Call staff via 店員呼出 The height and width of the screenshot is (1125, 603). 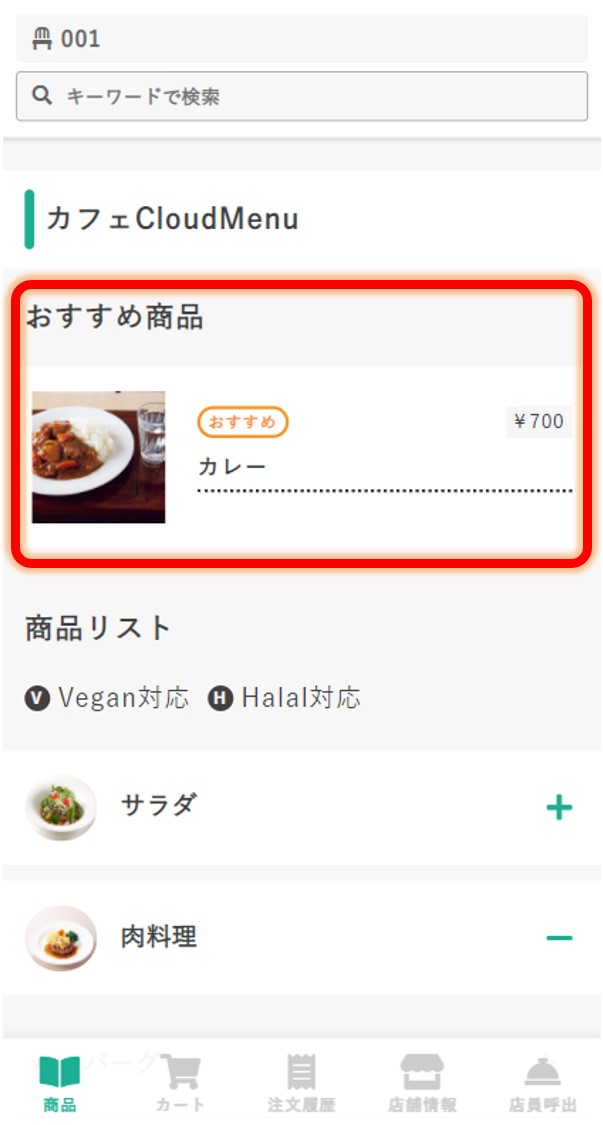tap(543, 1083)
